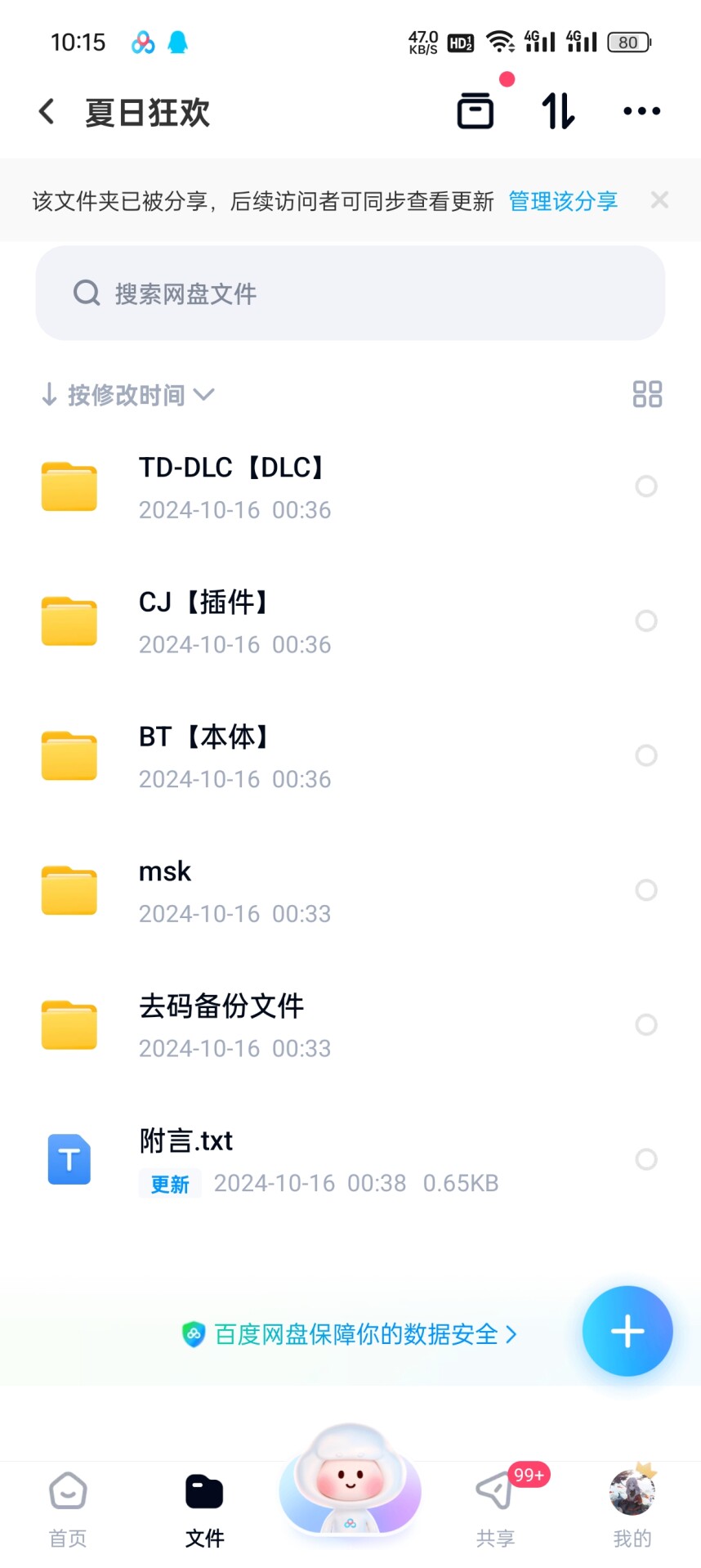Open the msk folder

[350, 891]
